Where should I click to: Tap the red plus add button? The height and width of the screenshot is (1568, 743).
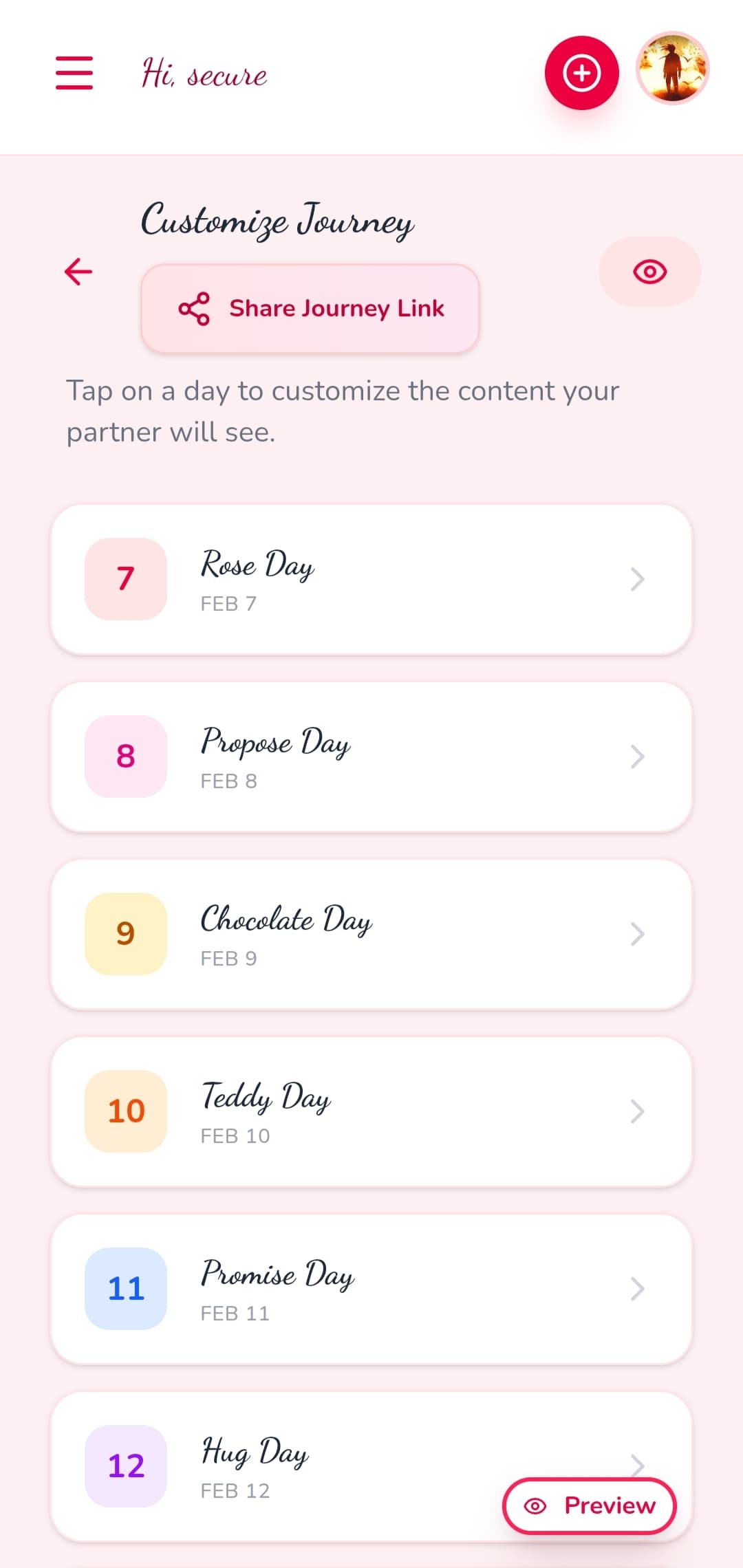(581, 73)
